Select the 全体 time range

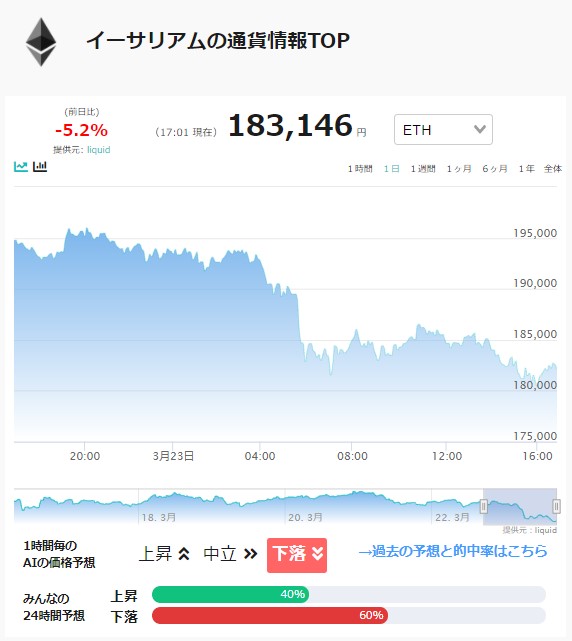click(x=553, y=169)
